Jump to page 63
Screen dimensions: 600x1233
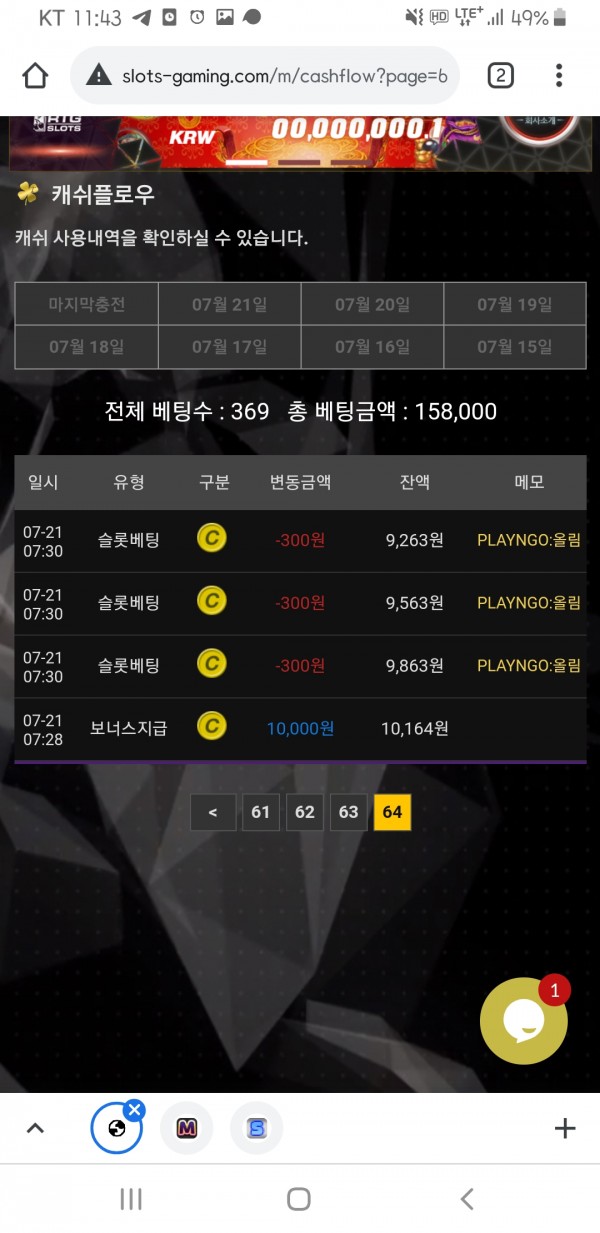pyautogui.click(x=348, y=812)
